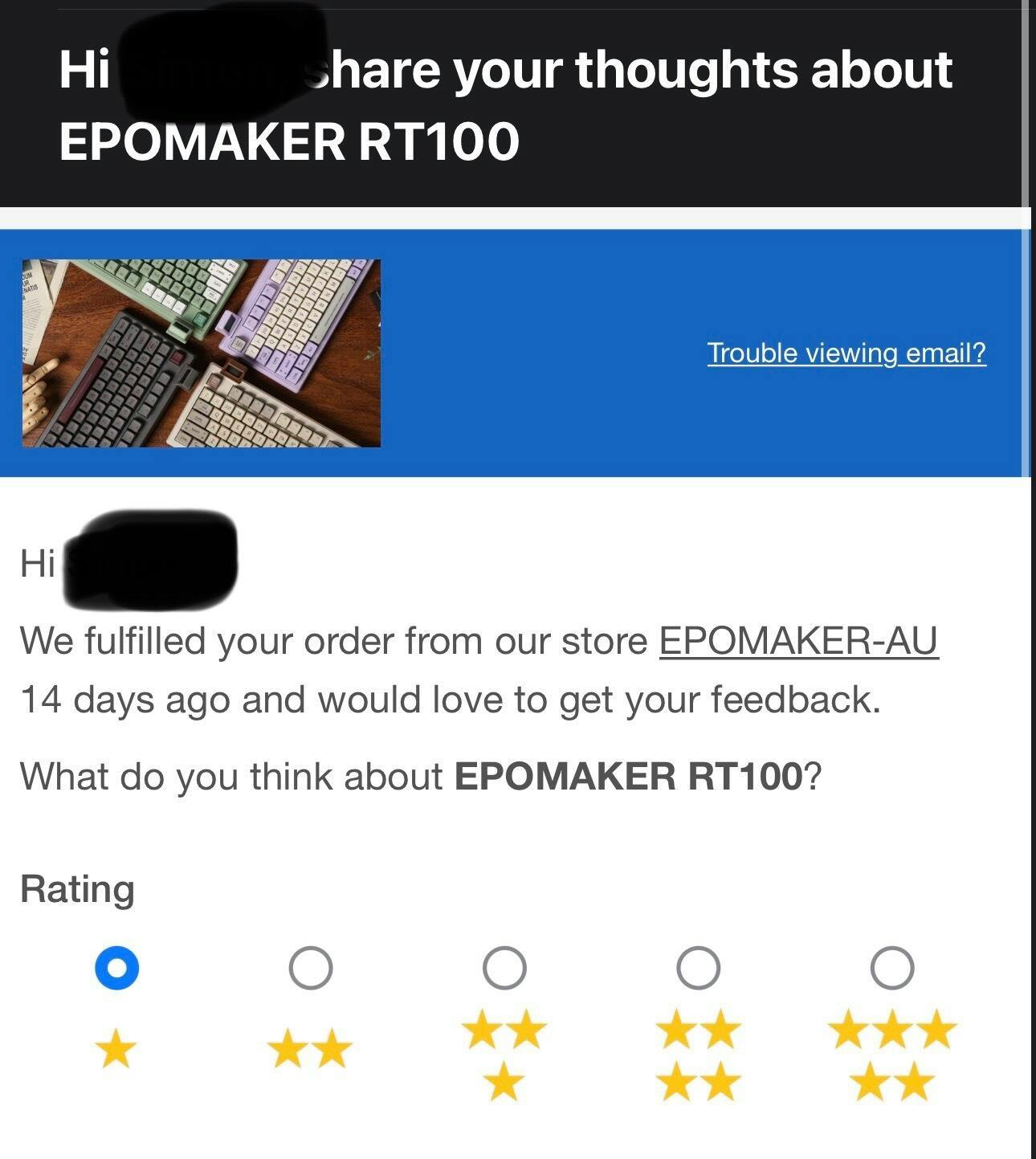Open the Trouble viewing email link
The image size is (1036, 1159).
846,353
